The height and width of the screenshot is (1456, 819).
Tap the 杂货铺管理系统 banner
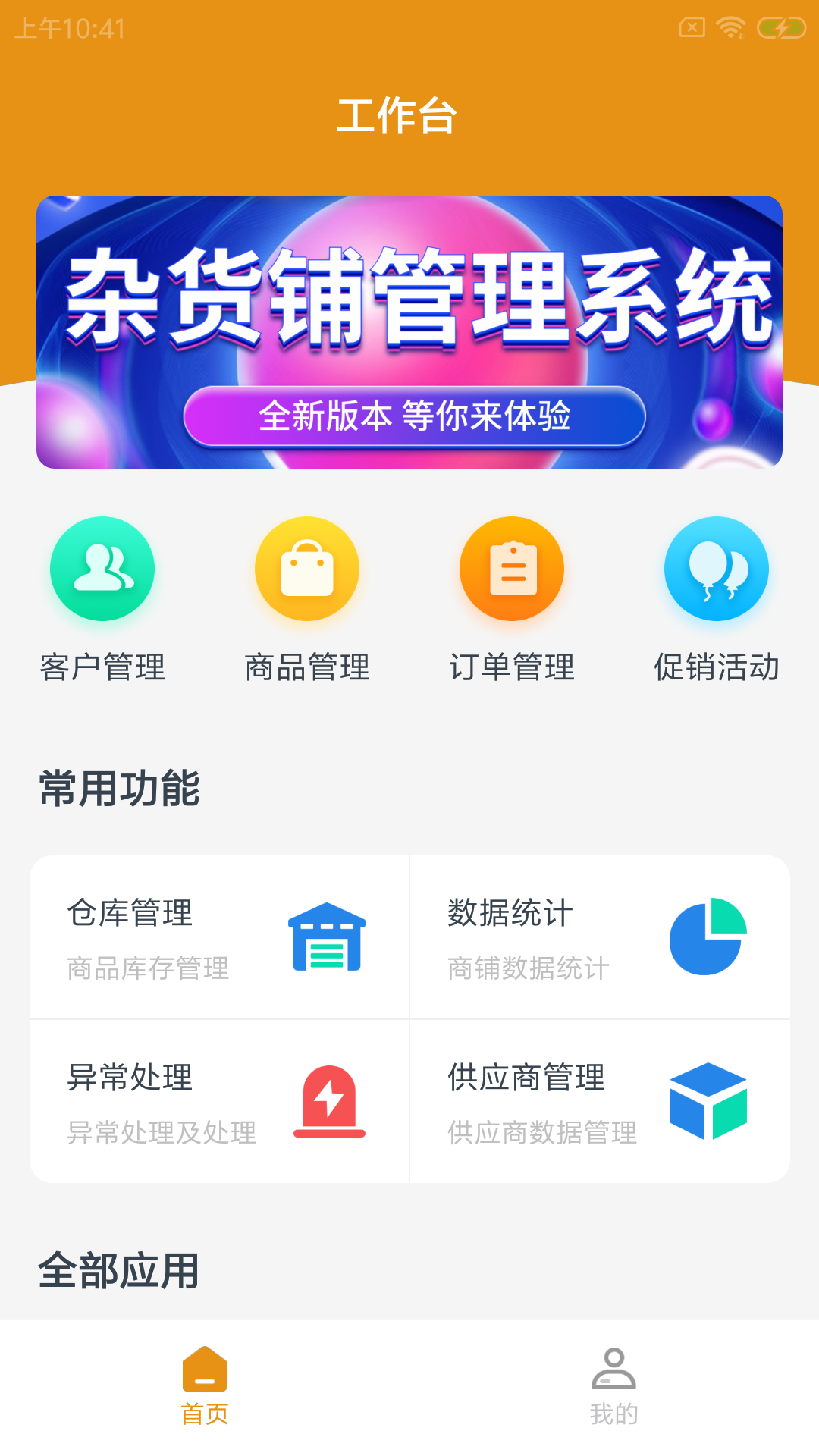409,332
